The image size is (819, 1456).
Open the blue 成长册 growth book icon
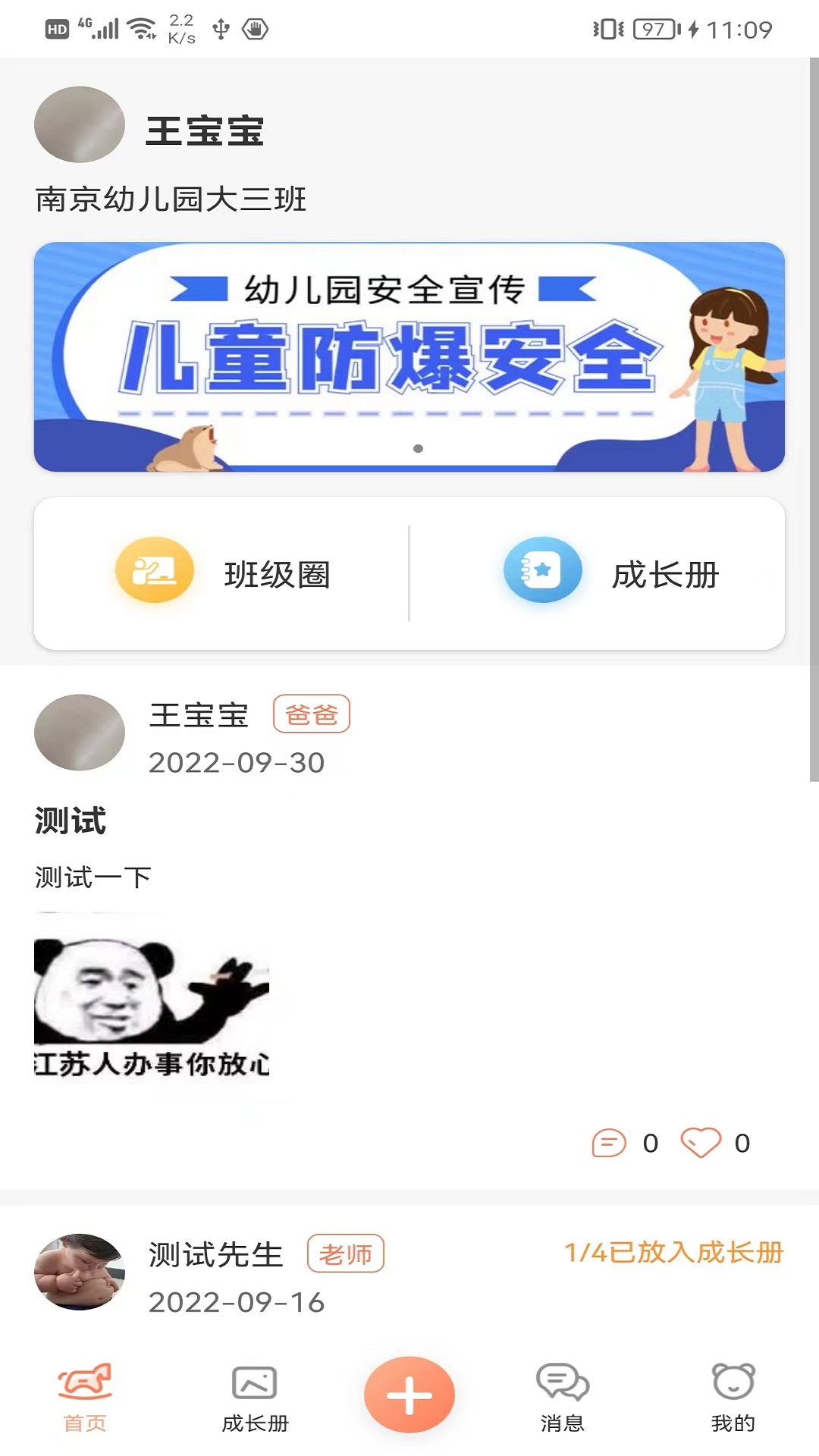543,569
